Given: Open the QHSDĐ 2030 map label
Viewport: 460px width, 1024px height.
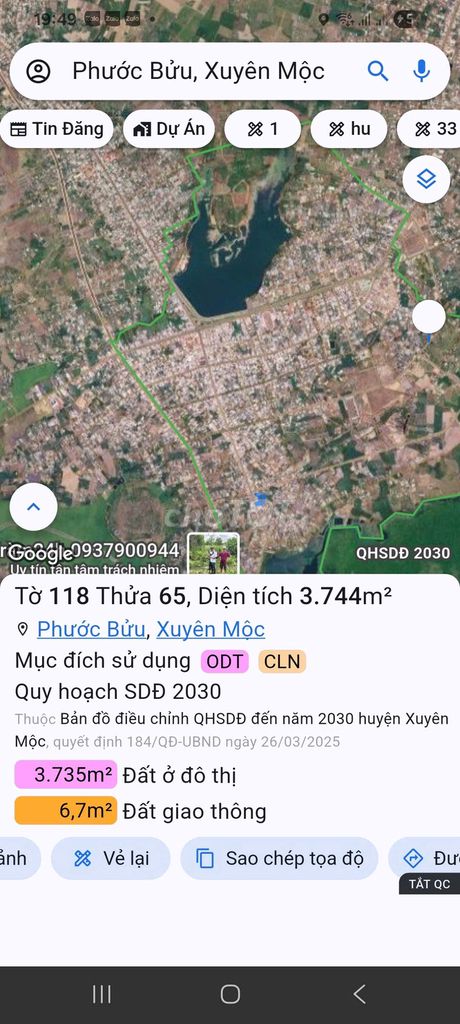Looking at the screenshot, I should (402, 553).
